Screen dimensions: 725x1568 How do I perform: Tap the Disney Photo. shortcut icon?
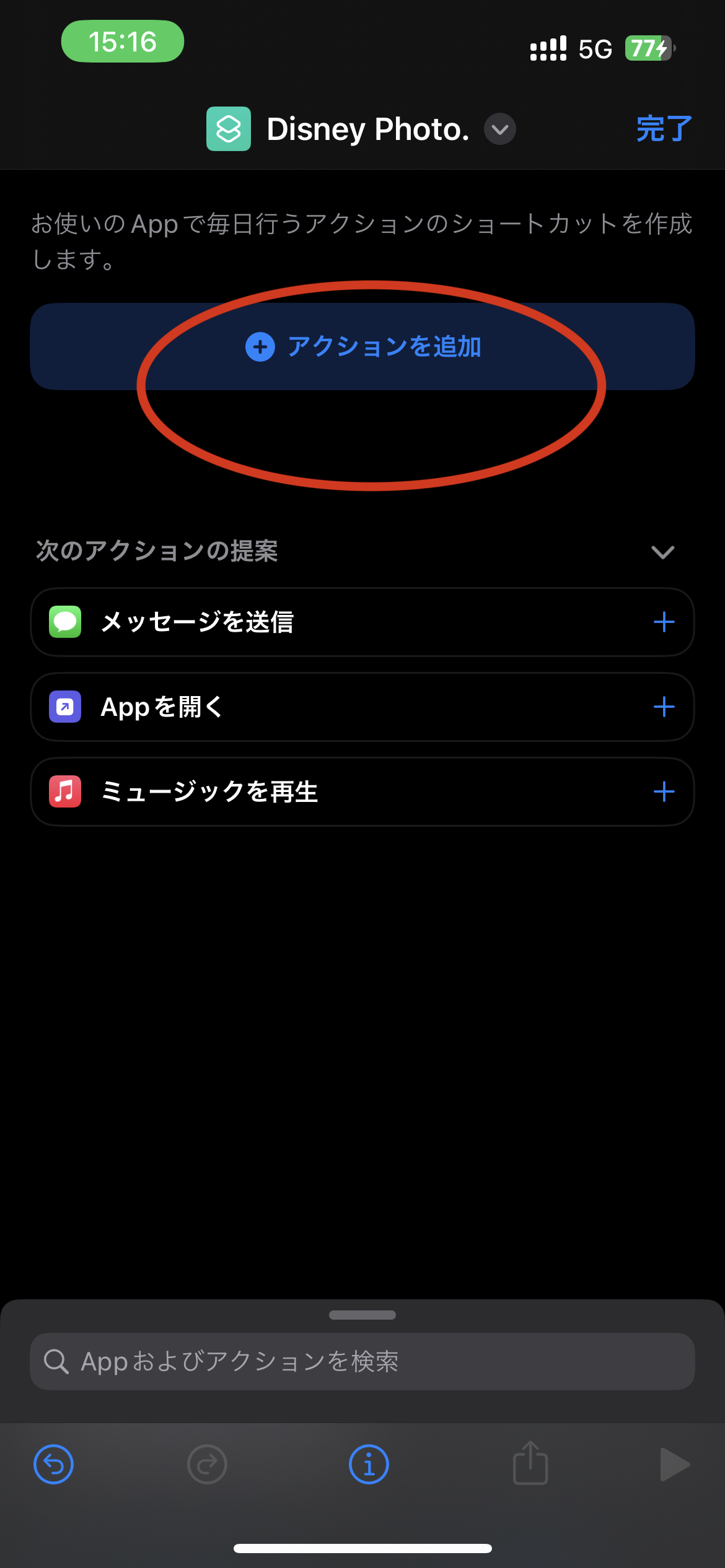tap(229, 129)
